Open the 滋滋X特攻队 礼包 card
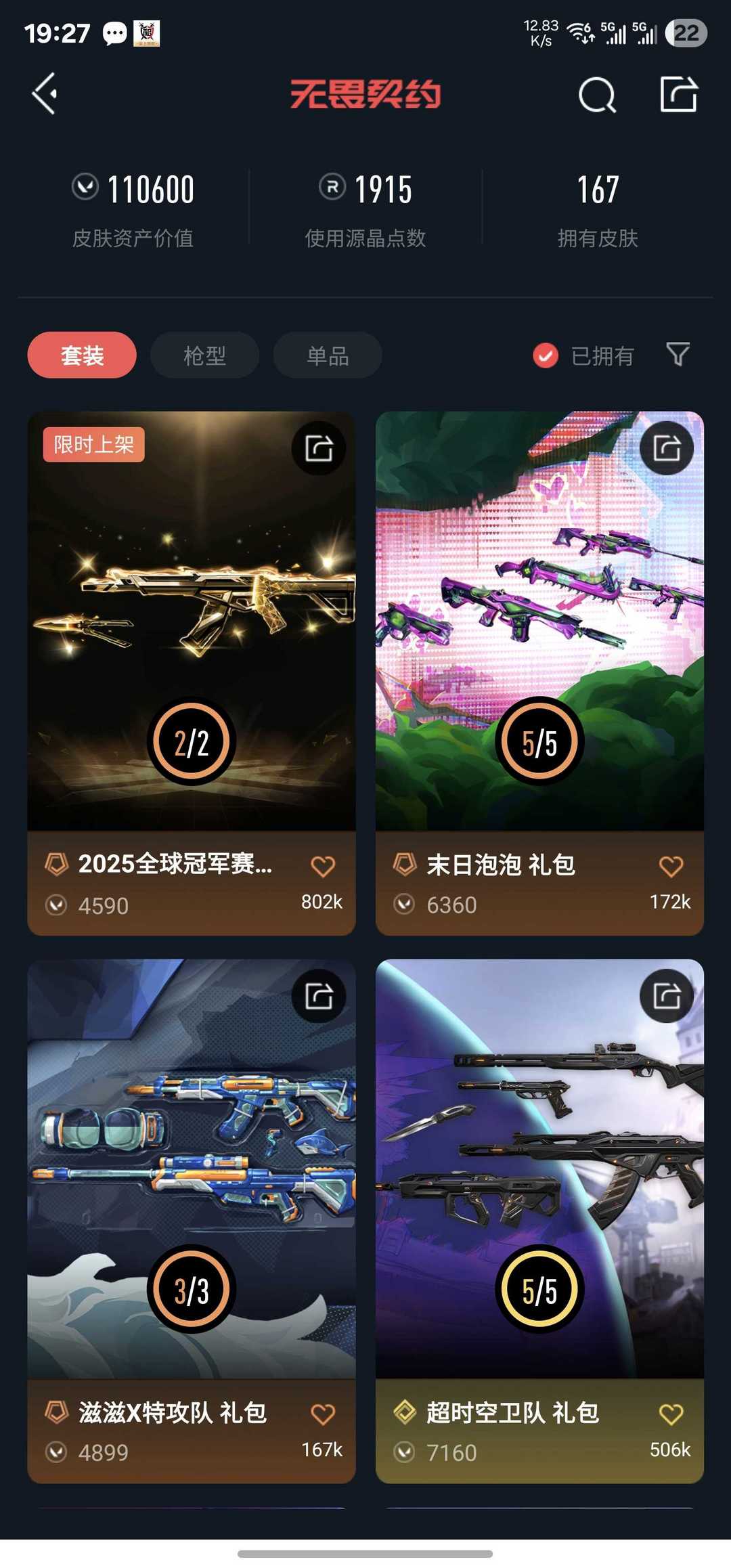The width and height of the screenshot is (731, 1568). click(191, 1171)
